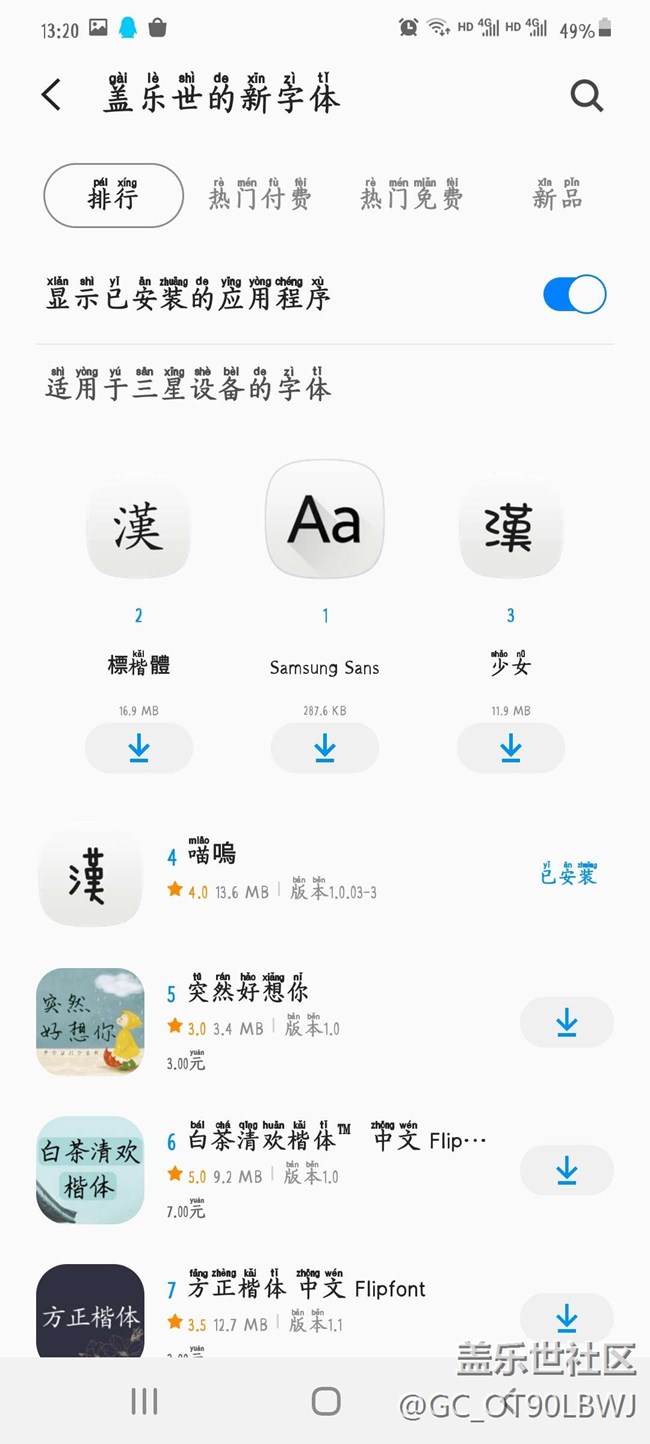Open the Samsung Sans font icon
Screen dimensions: 650x1444
click(325, 521)
